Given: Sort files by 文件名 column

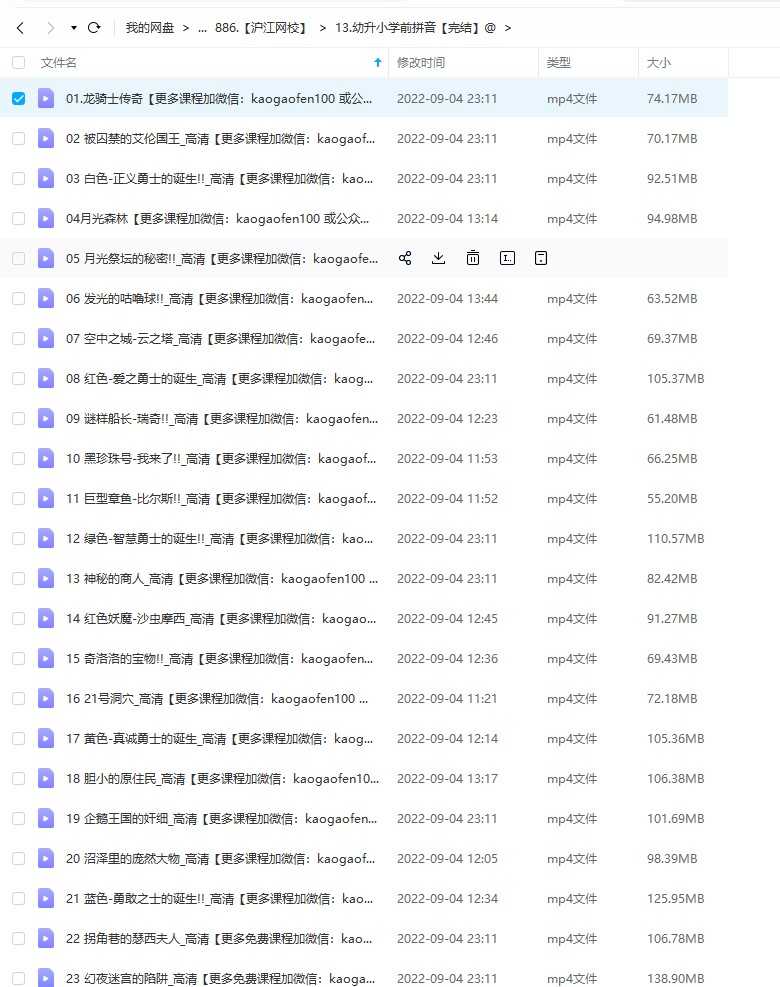Looking at the screenshot, I should (59, 62).
